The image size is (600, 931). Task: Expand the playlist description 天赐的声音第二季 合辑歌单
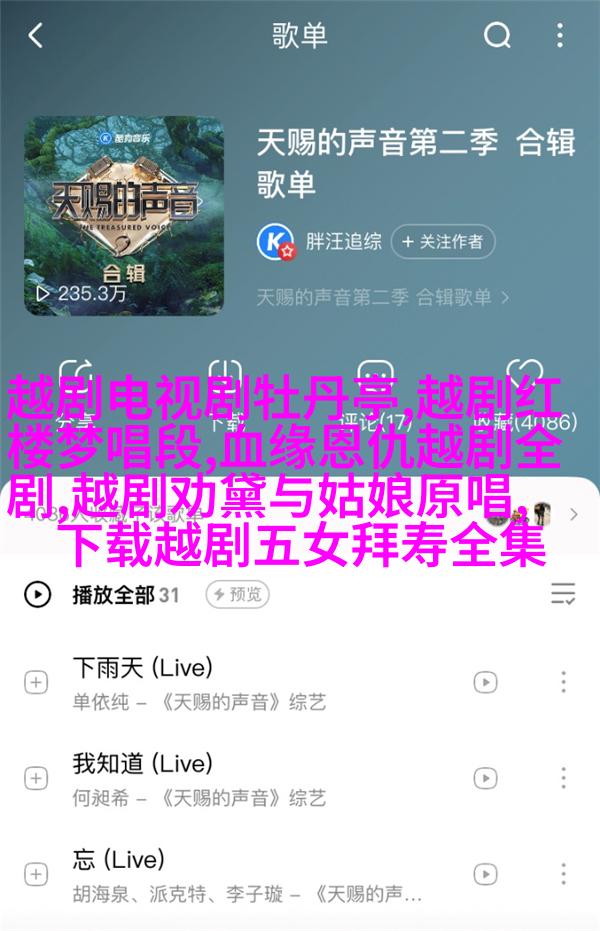coord(383,297)
